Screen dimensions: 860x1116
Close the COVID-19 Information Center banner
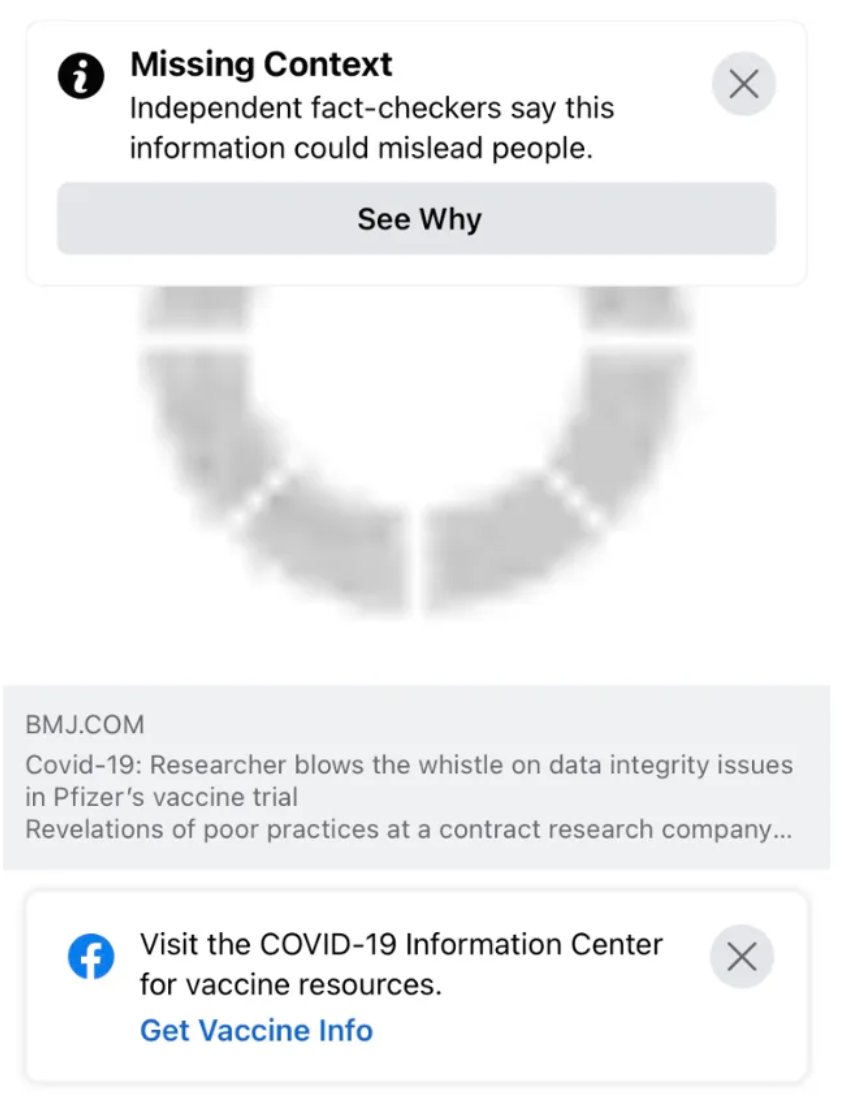741,958
